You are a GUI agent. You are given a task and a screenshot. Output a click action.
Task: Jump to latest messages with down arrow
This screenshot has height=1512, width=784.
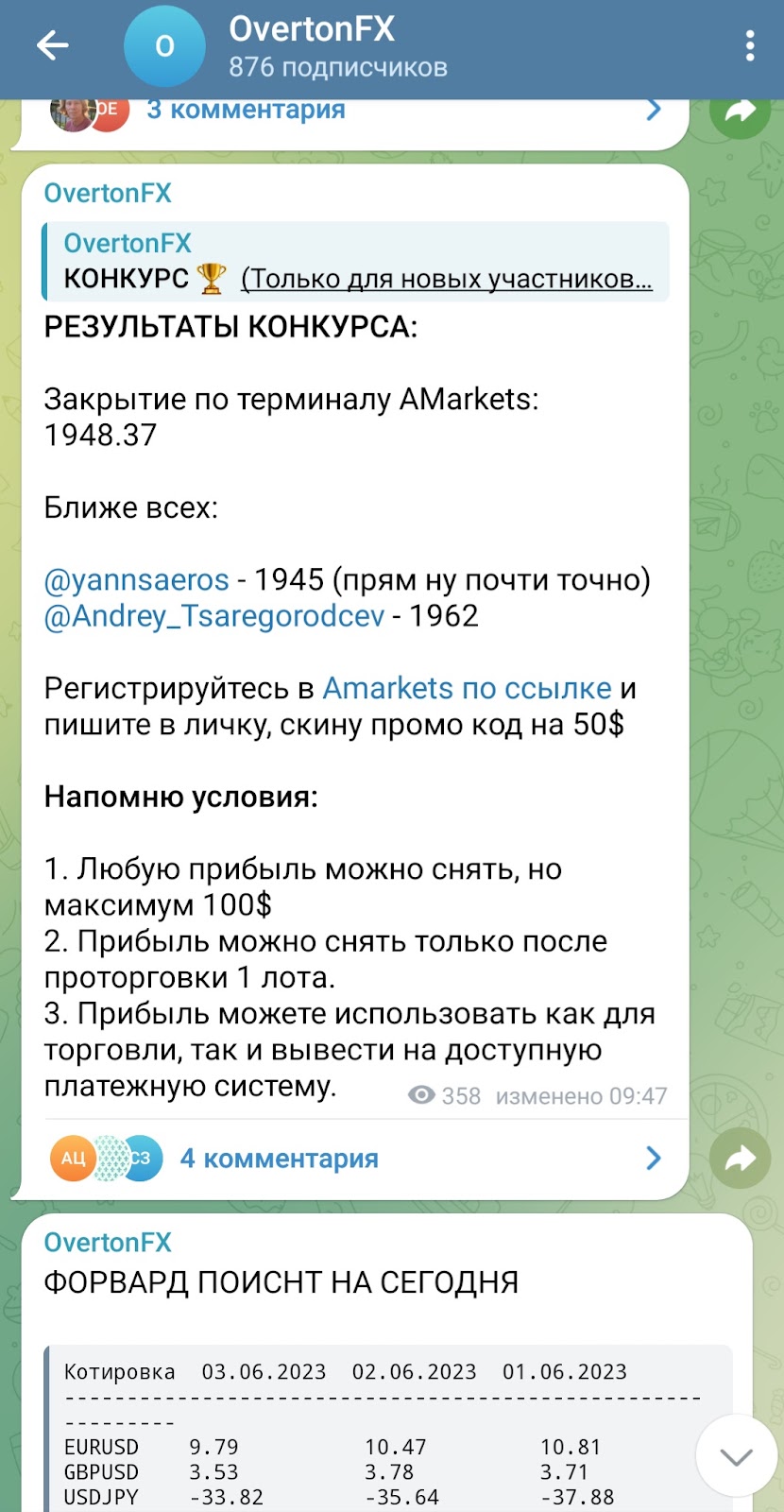point(736,1455)
